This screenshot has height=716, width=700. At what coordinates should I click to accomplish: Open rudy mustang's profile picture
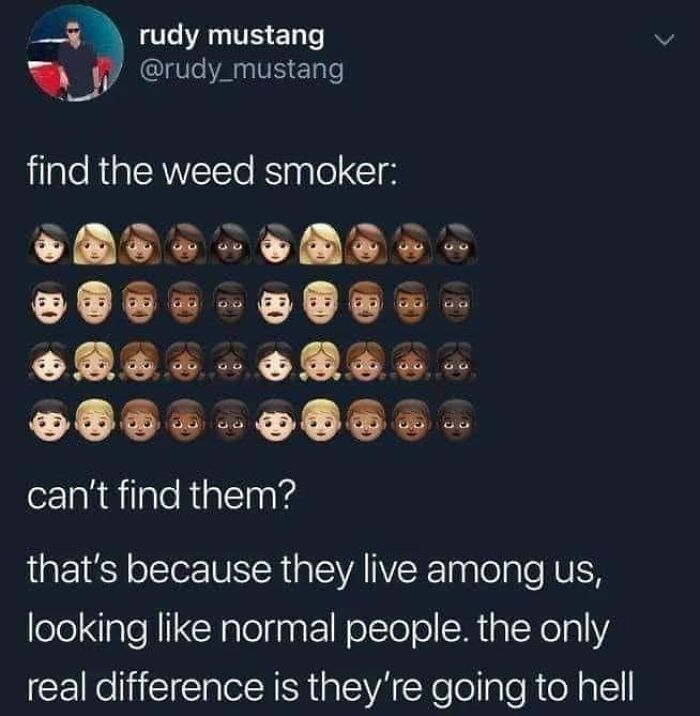click(x=76, y=53)
